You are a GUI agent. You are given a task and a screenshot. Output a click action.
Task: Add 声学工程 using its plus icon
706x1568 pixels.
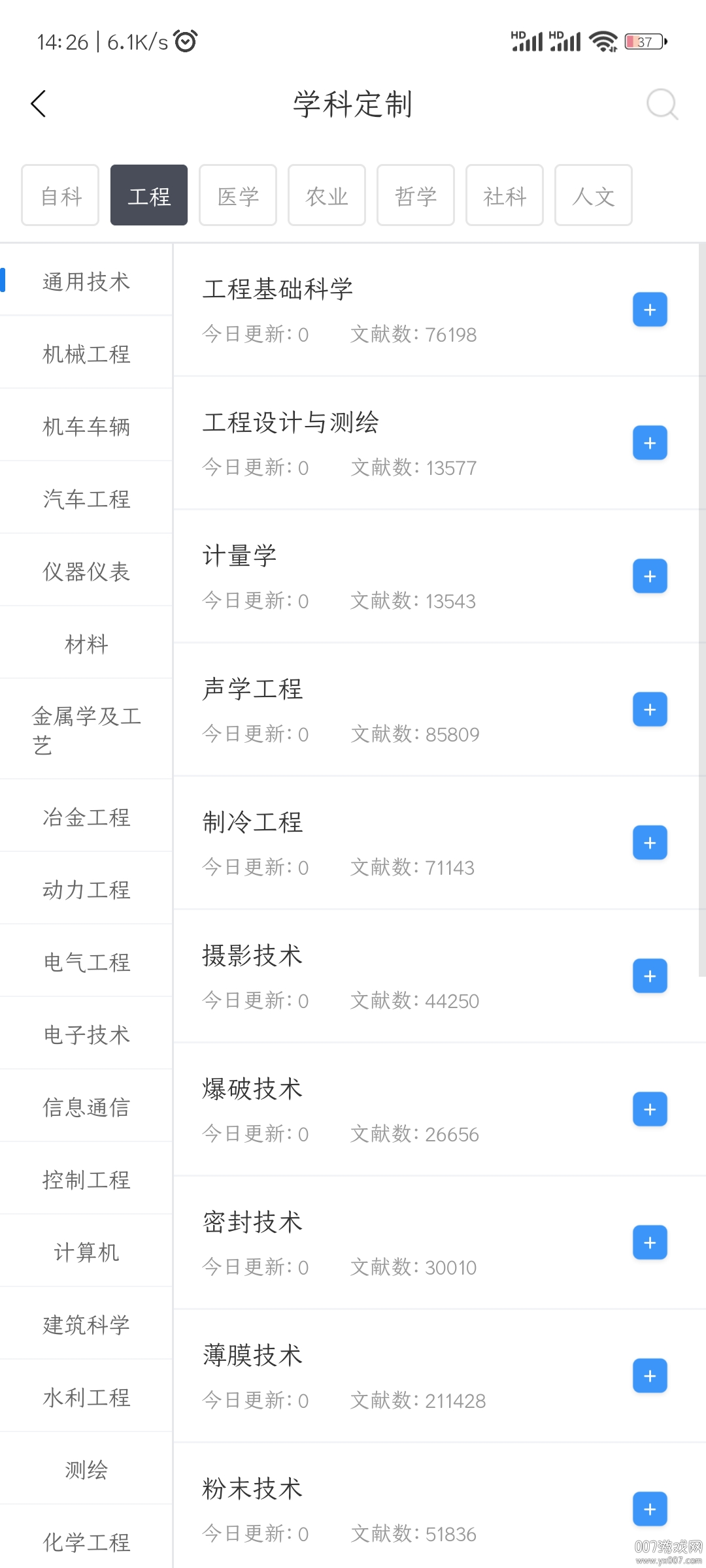point(649,710)
